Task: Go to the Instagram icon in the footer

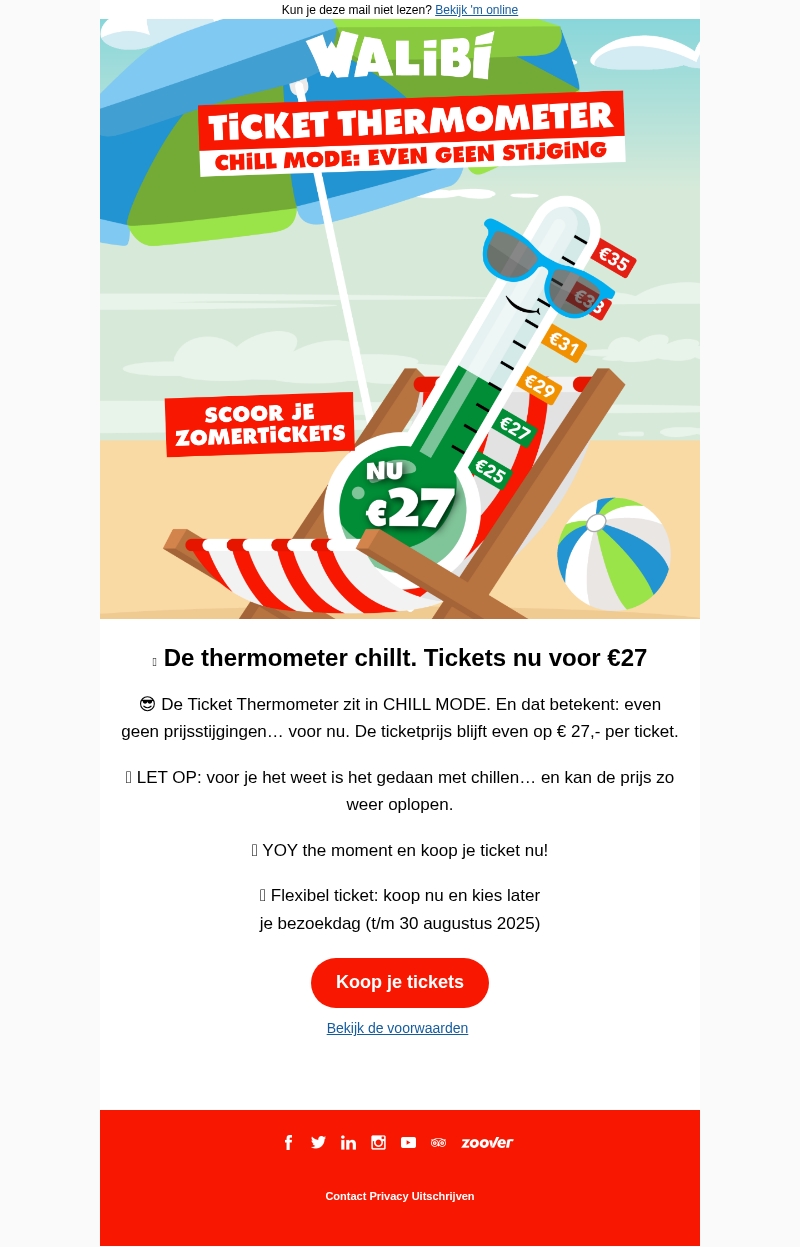Action: [378, 1142]
